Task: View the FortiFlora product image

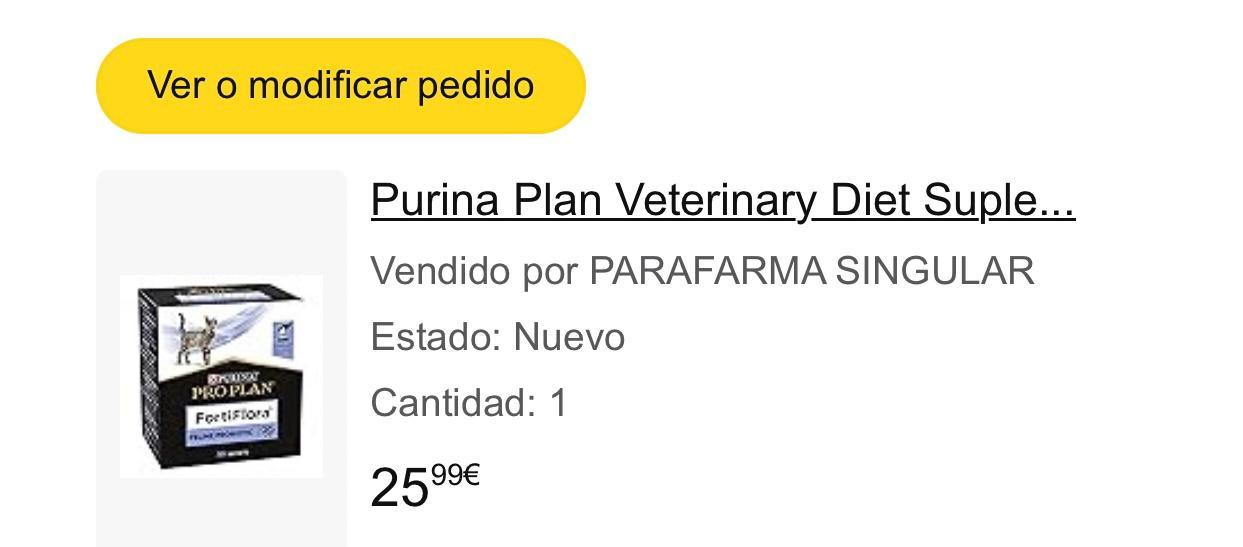Action: click(221, 376)
